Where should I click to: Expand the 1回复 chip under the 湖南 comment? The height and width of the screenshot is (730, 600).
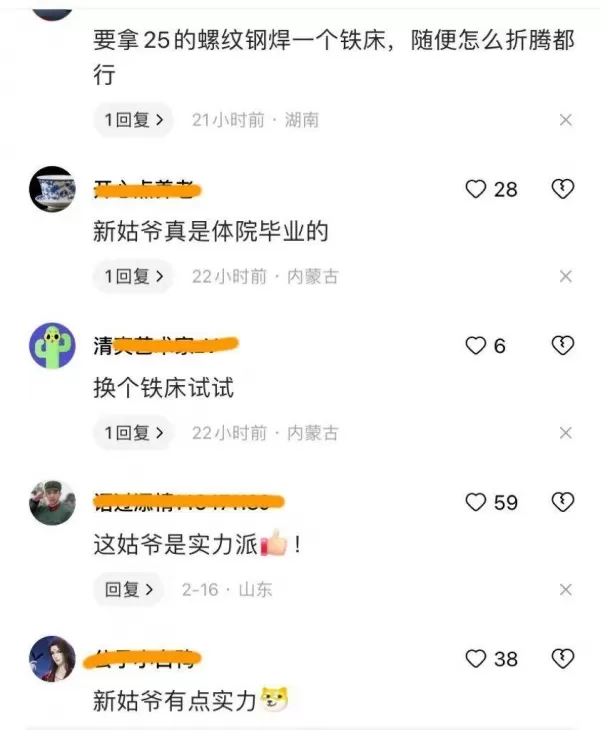point(132,120)
